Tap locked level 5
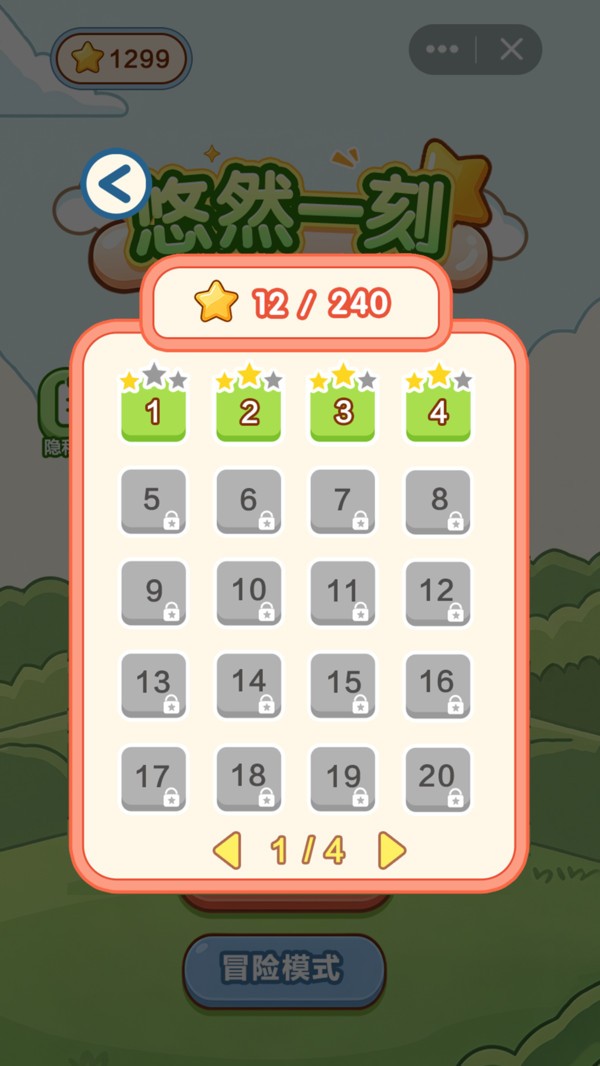 pyautogui.click(x=154, y=502)
